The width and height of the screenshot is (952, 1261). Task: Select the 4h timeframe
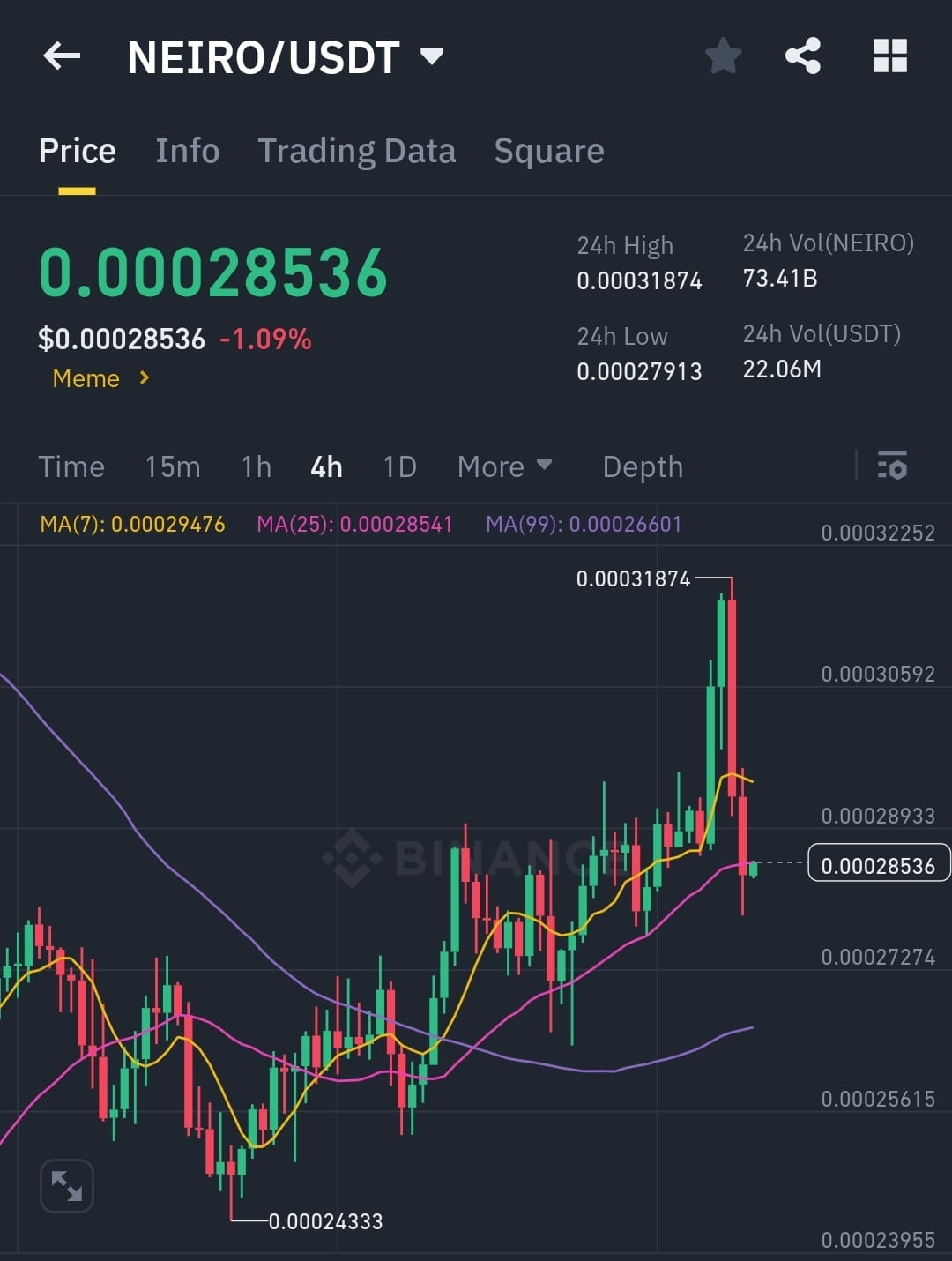click(325, 466)
